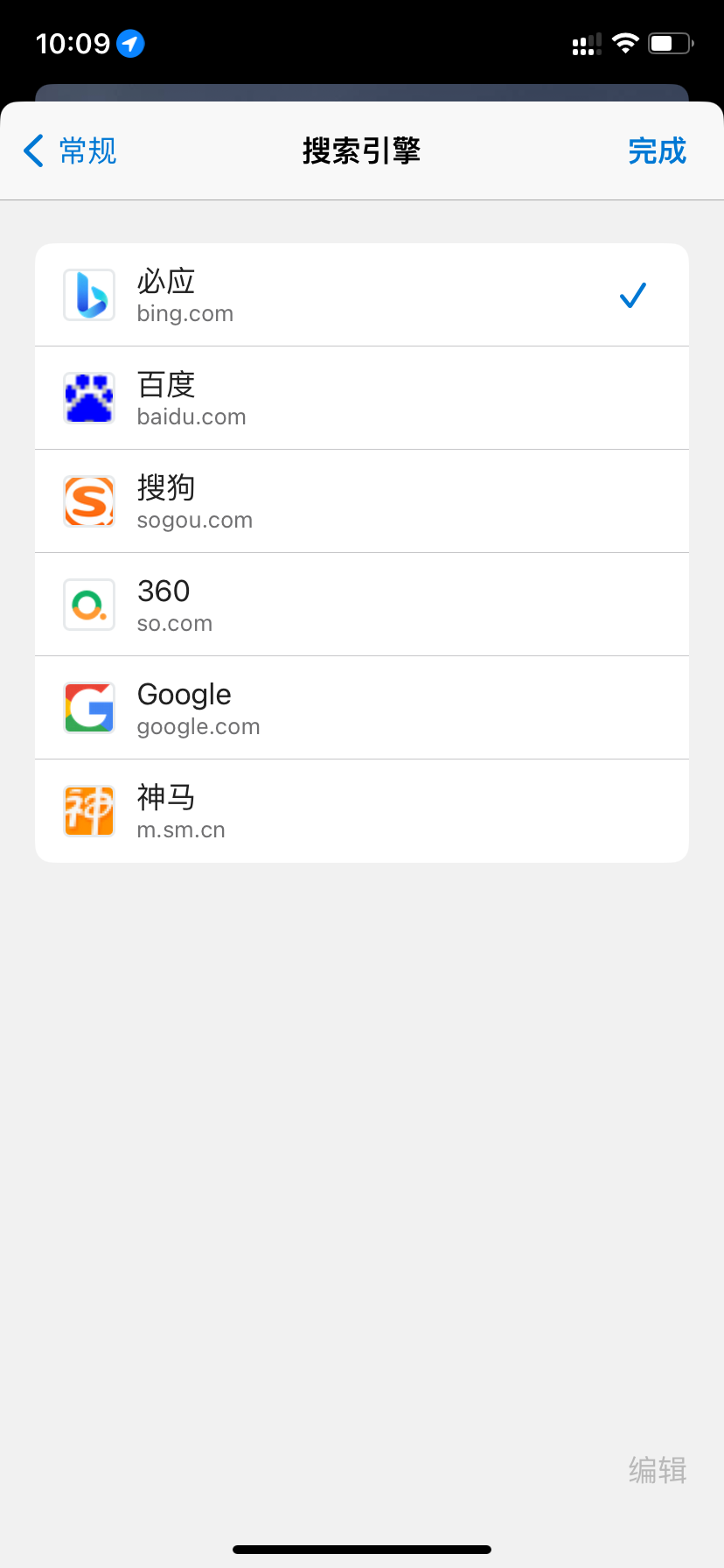Tap the Bing search engine icon
The height and width of the screenshot is (1568, 724).
[88, 295]
